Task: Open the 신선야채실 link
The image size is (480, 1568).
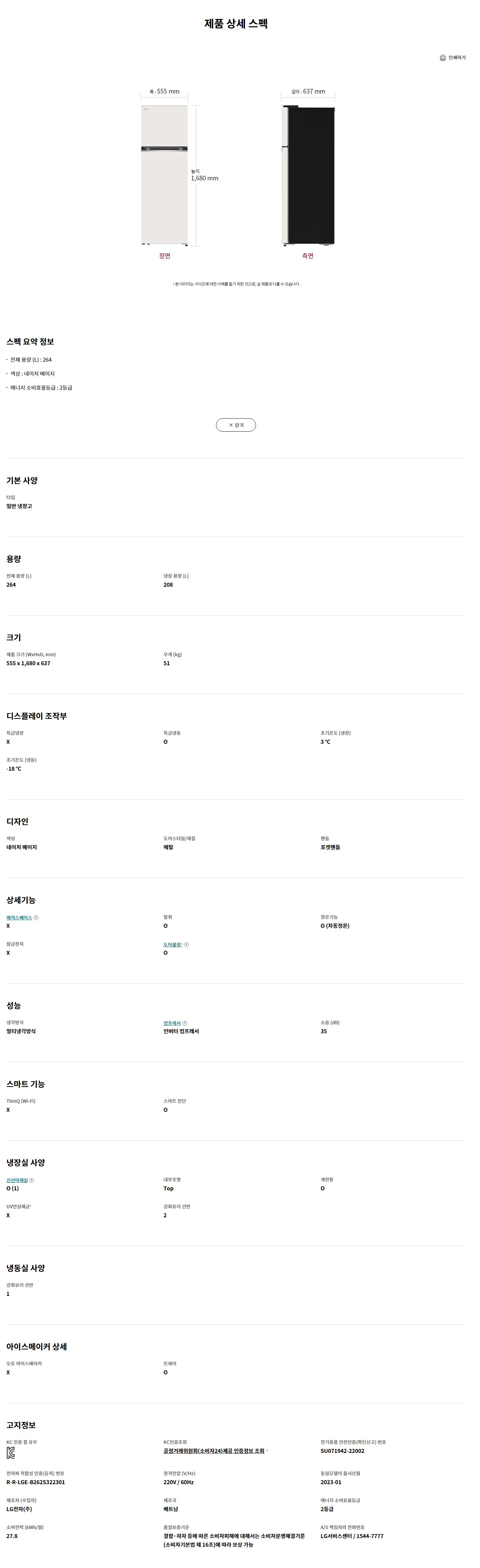Action: click(17, 1180)
